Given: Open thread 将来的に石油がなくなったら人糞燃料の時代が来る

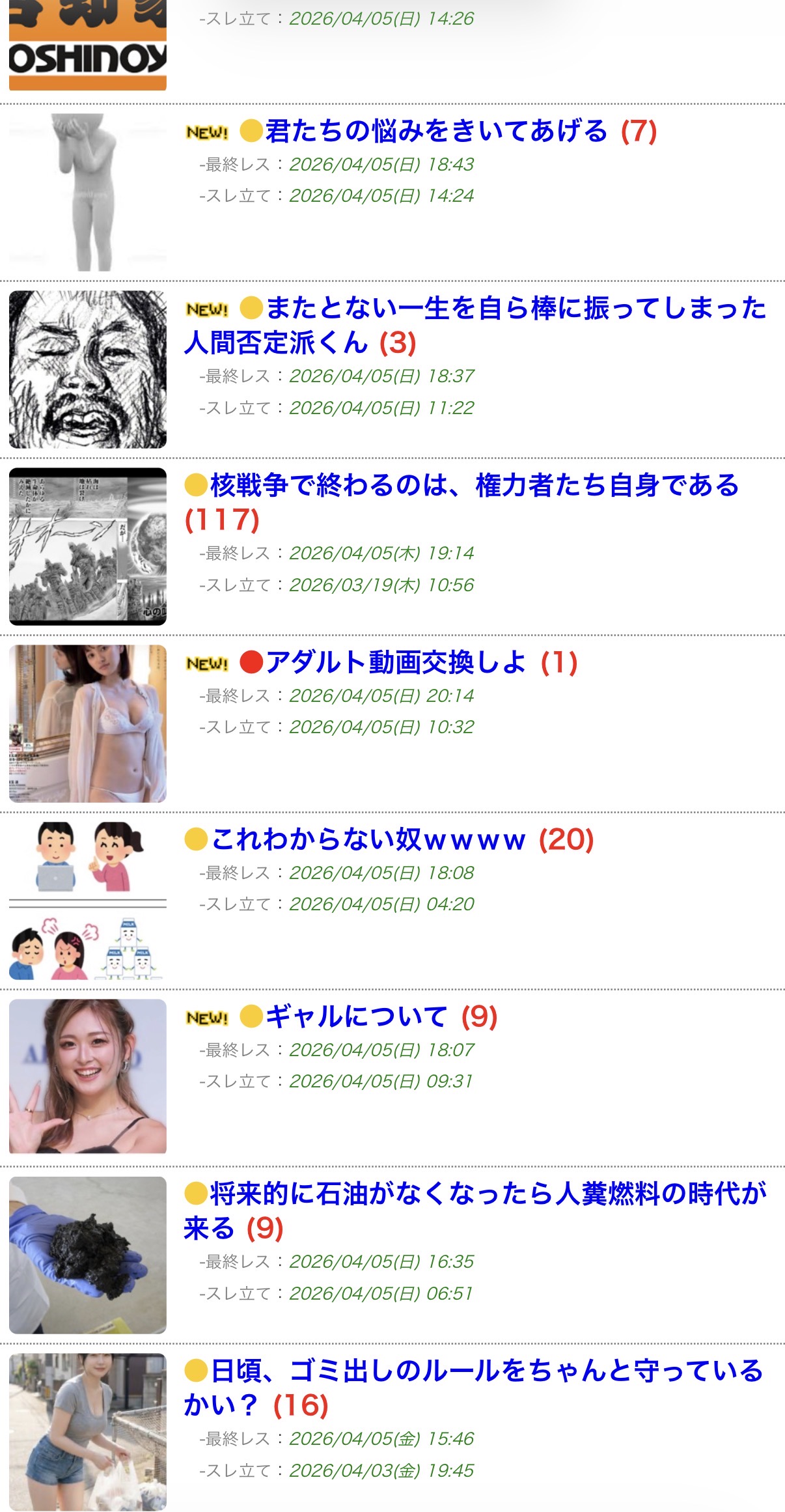Looking at the screenshot, I should (x=475, y=1210).
